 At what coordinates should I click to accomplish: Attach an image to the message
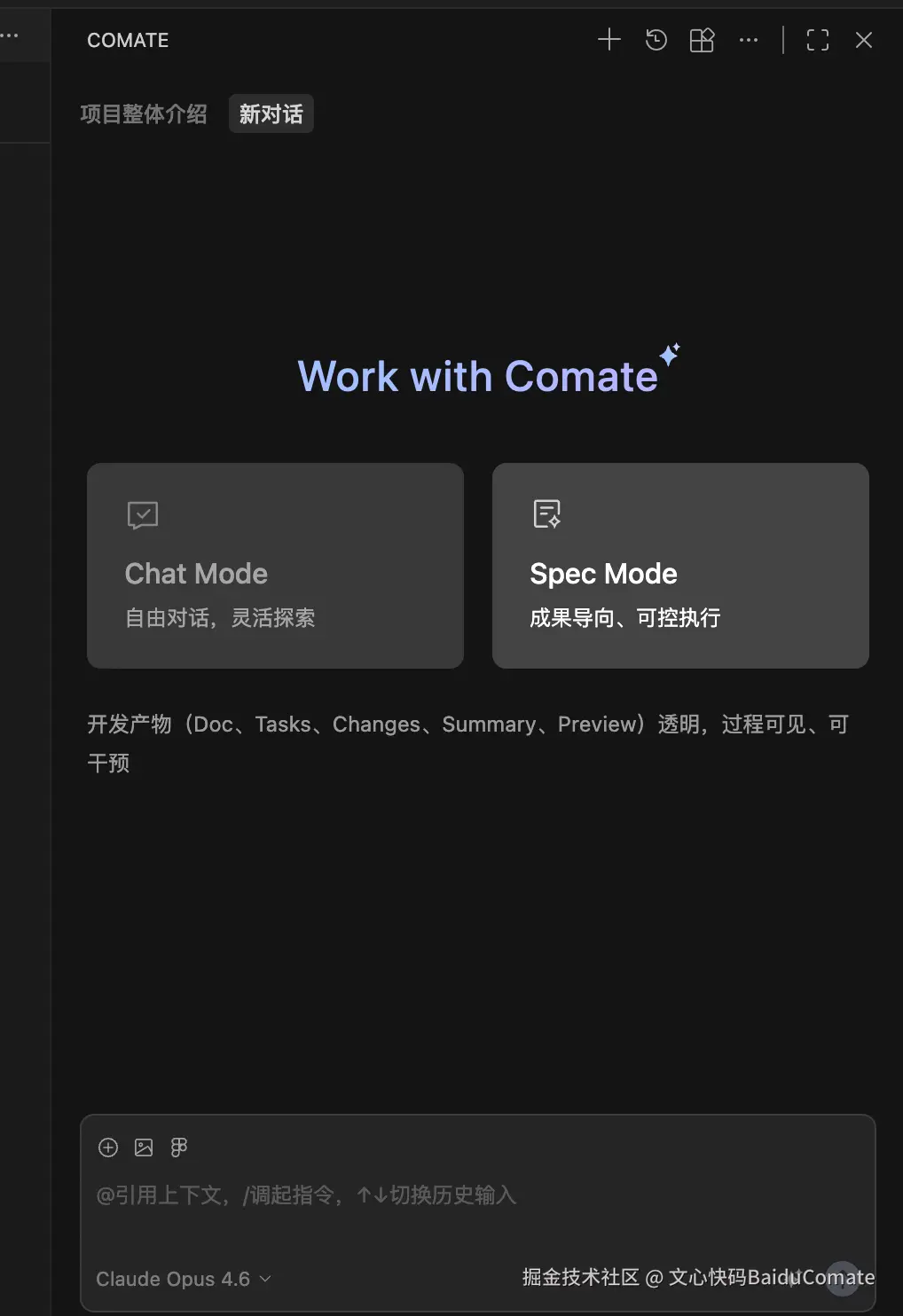(x=144, y=1148)
